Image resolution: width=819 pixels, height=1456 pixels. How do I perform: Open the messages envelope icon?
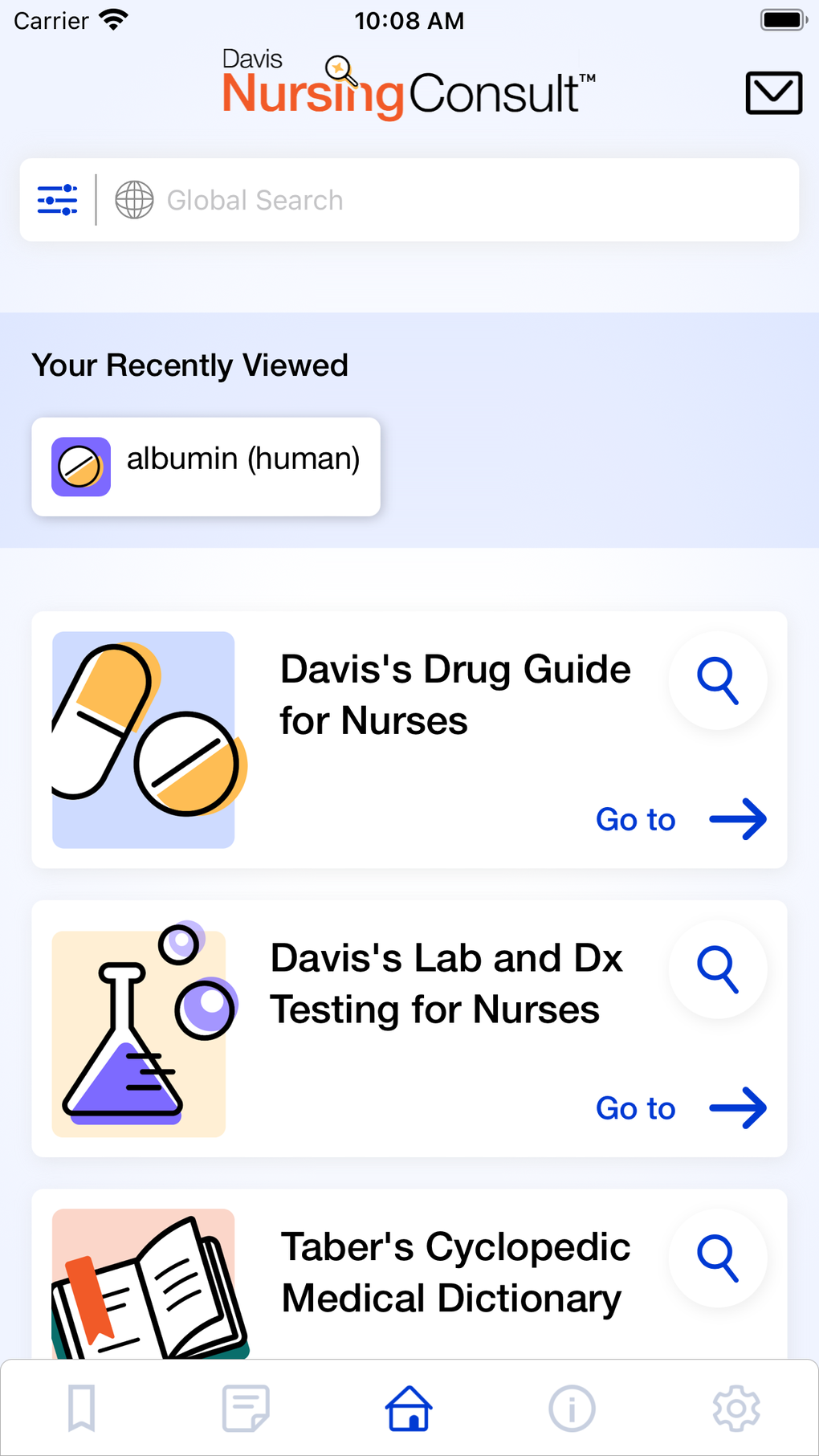(x=772, y=92)
